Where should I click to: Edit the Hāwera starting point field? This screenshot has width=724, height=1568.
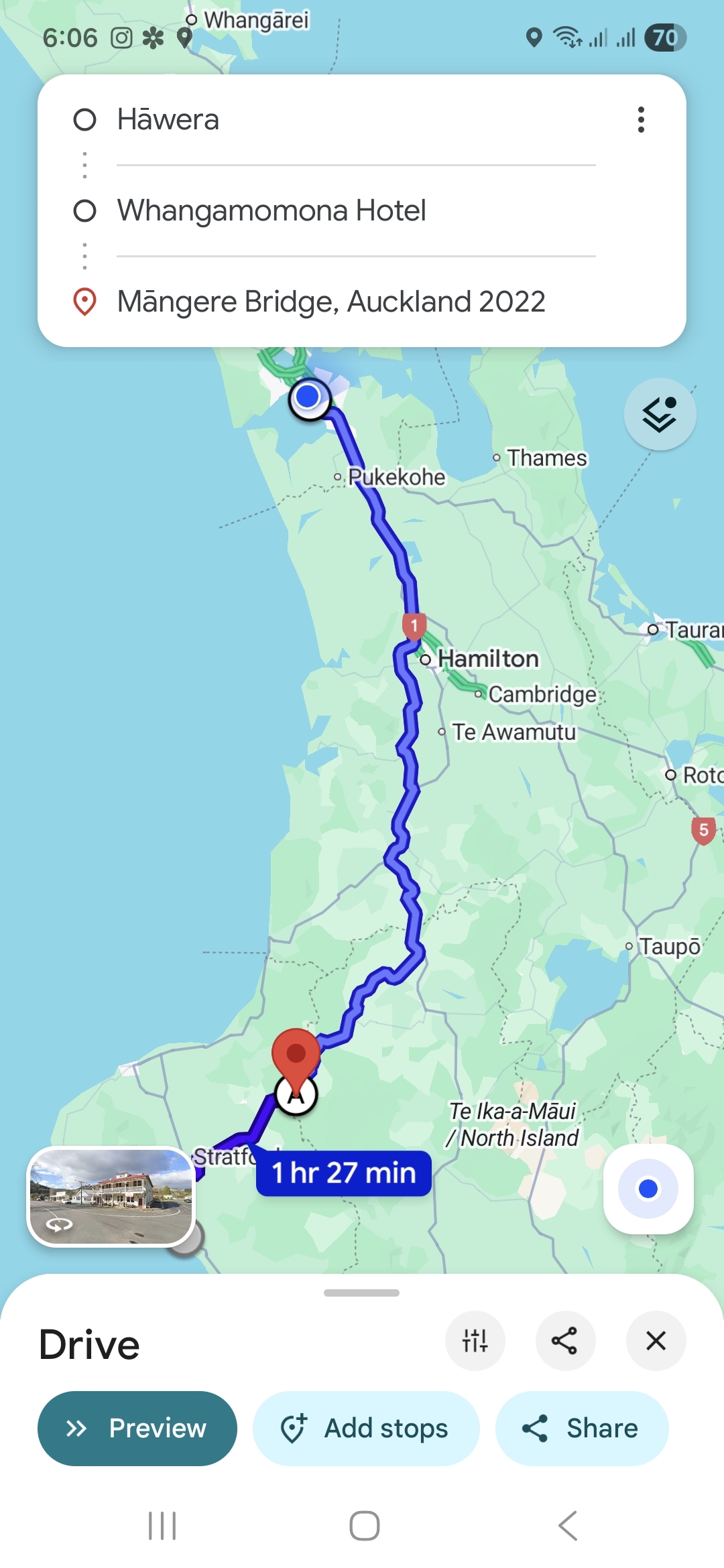coord(355,120)
